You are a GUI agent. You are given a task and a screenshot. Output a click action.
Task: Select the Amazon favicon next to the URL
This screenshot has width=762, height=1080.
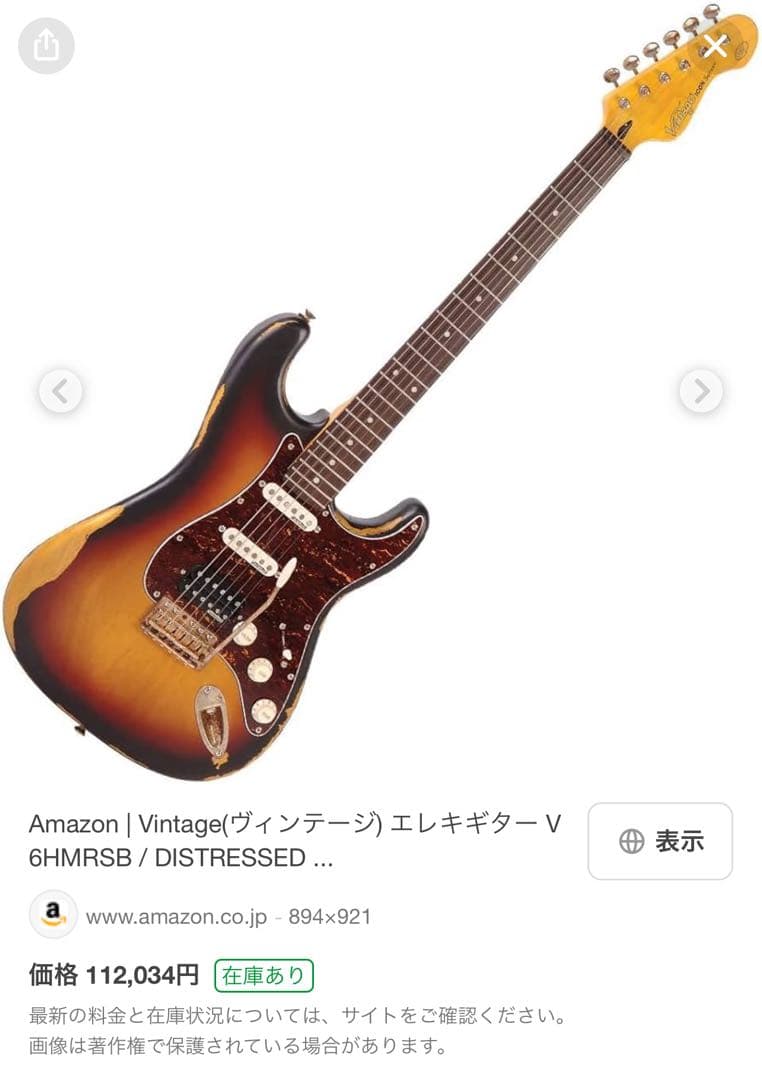coord(52,915)
